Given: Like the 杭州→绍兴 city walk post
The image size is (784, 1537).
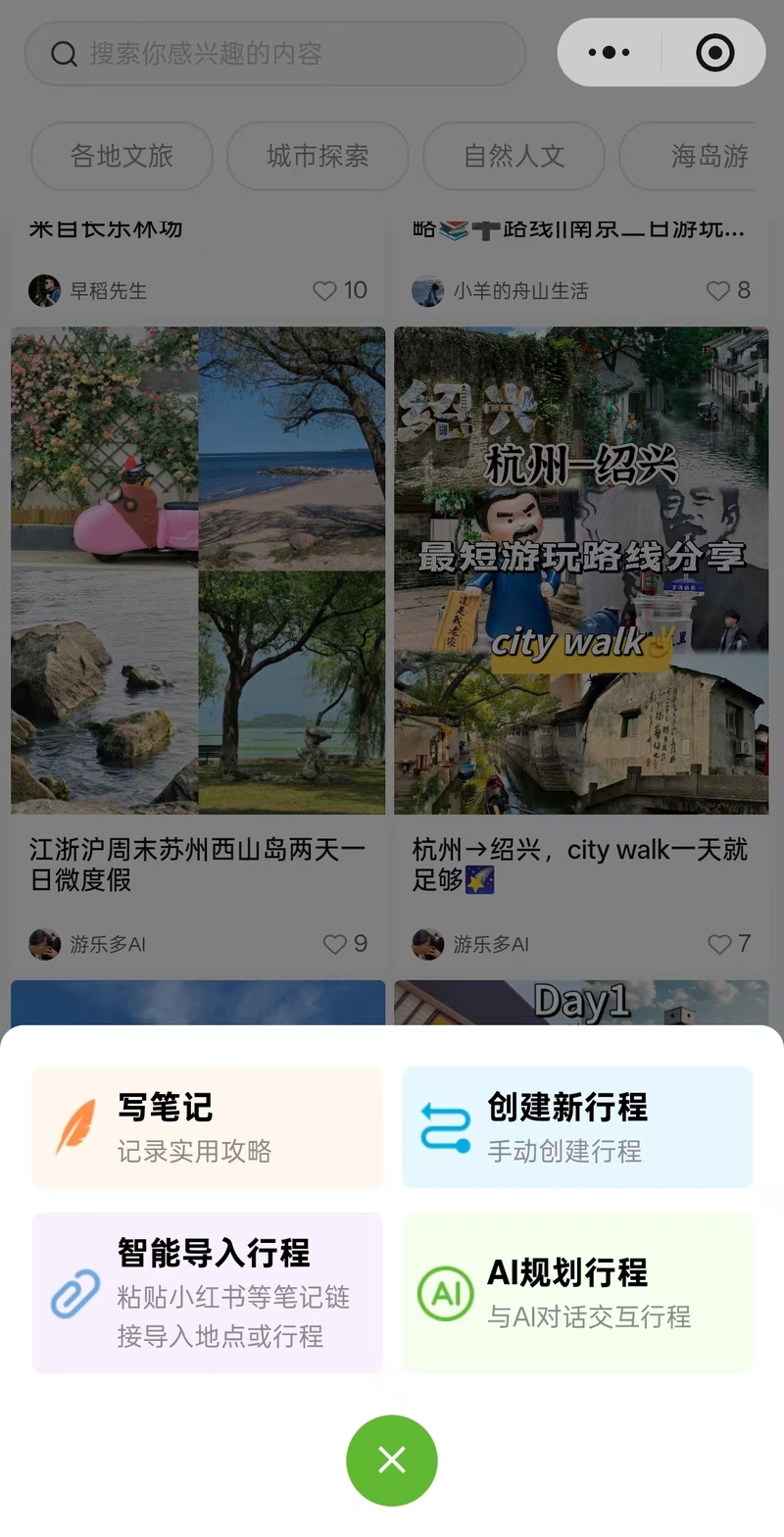Looking at the screenshot, I should (x=719, y=944).
